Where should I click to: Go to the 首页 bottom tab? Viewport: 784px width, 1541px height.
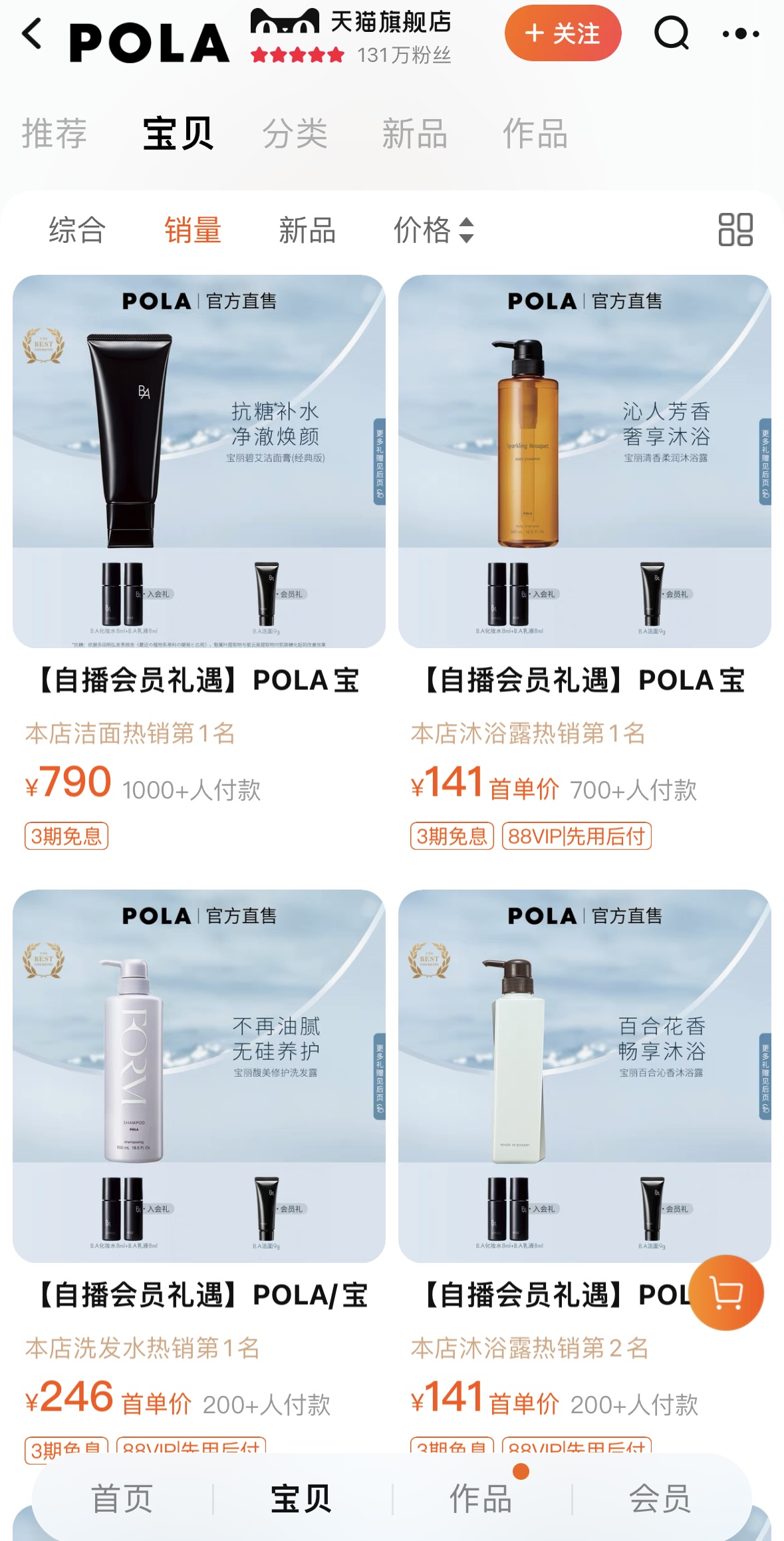coord(122,1498)
